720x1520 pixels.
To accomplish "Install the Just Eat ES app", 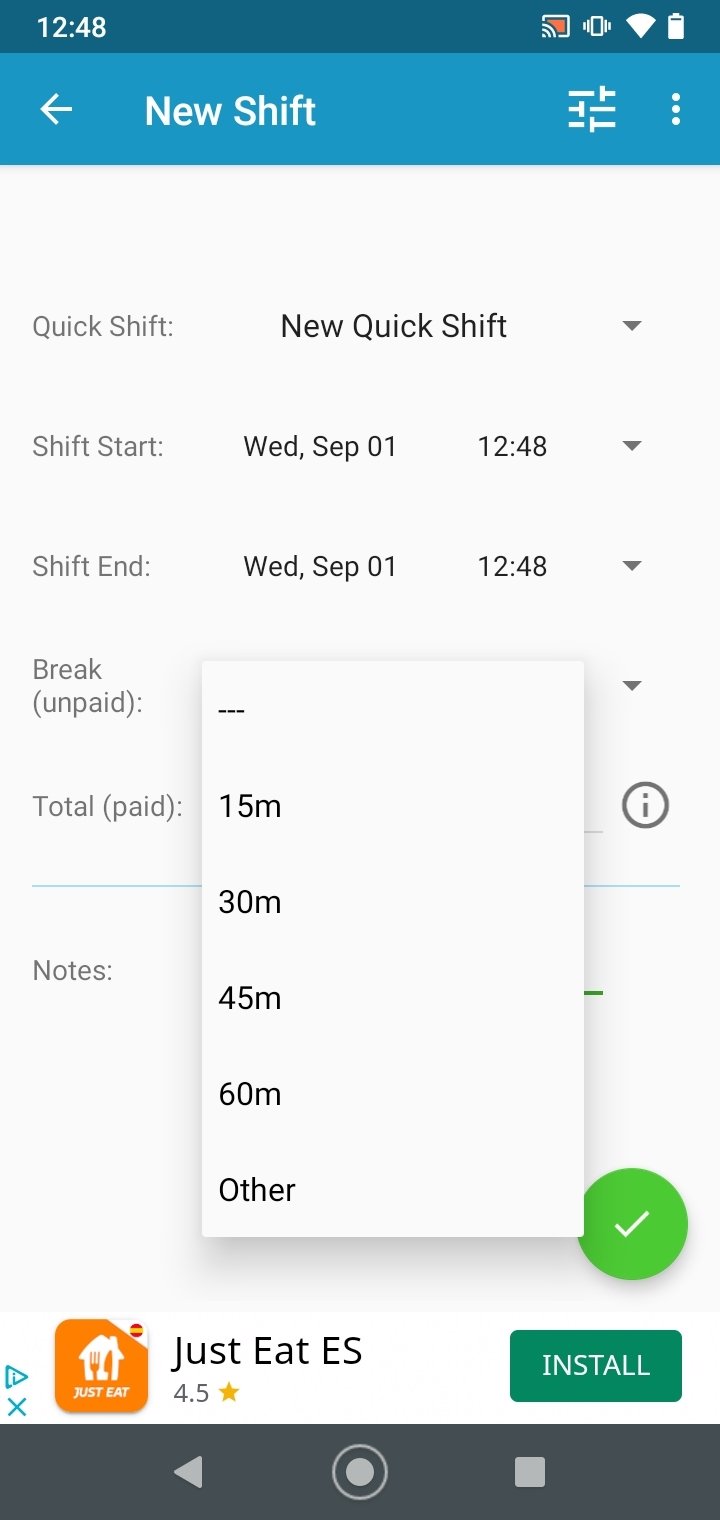I will tap(596, 1366).
